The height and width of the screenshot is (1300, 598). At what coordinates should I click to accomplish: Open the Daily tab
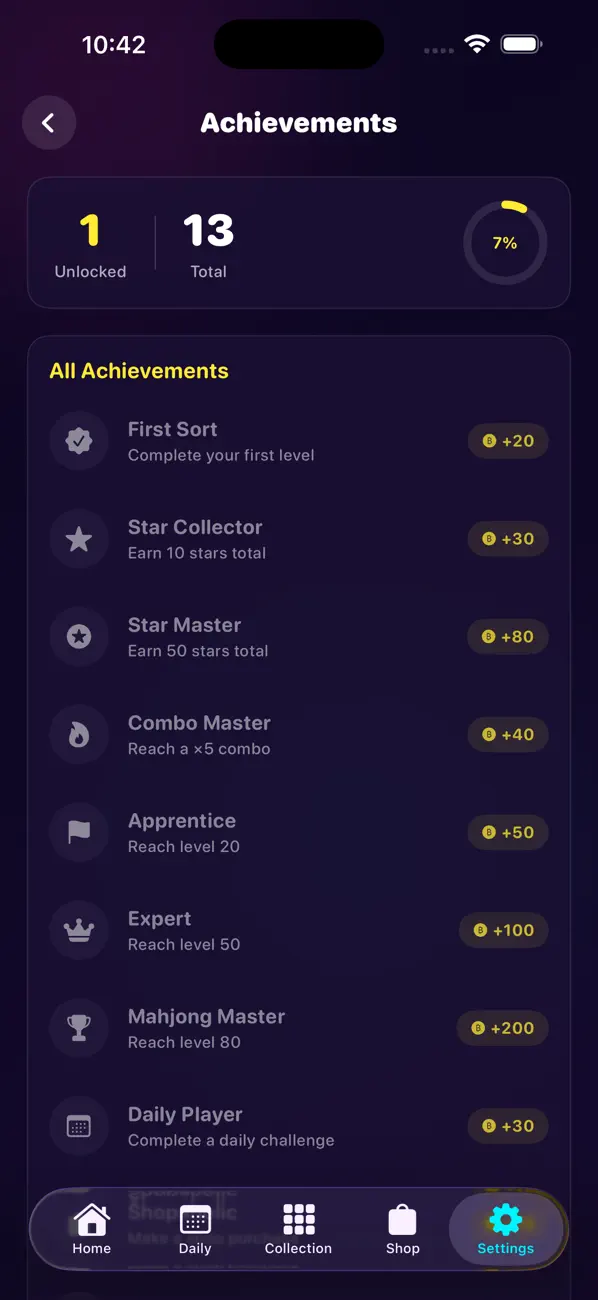coord(195,1229)
